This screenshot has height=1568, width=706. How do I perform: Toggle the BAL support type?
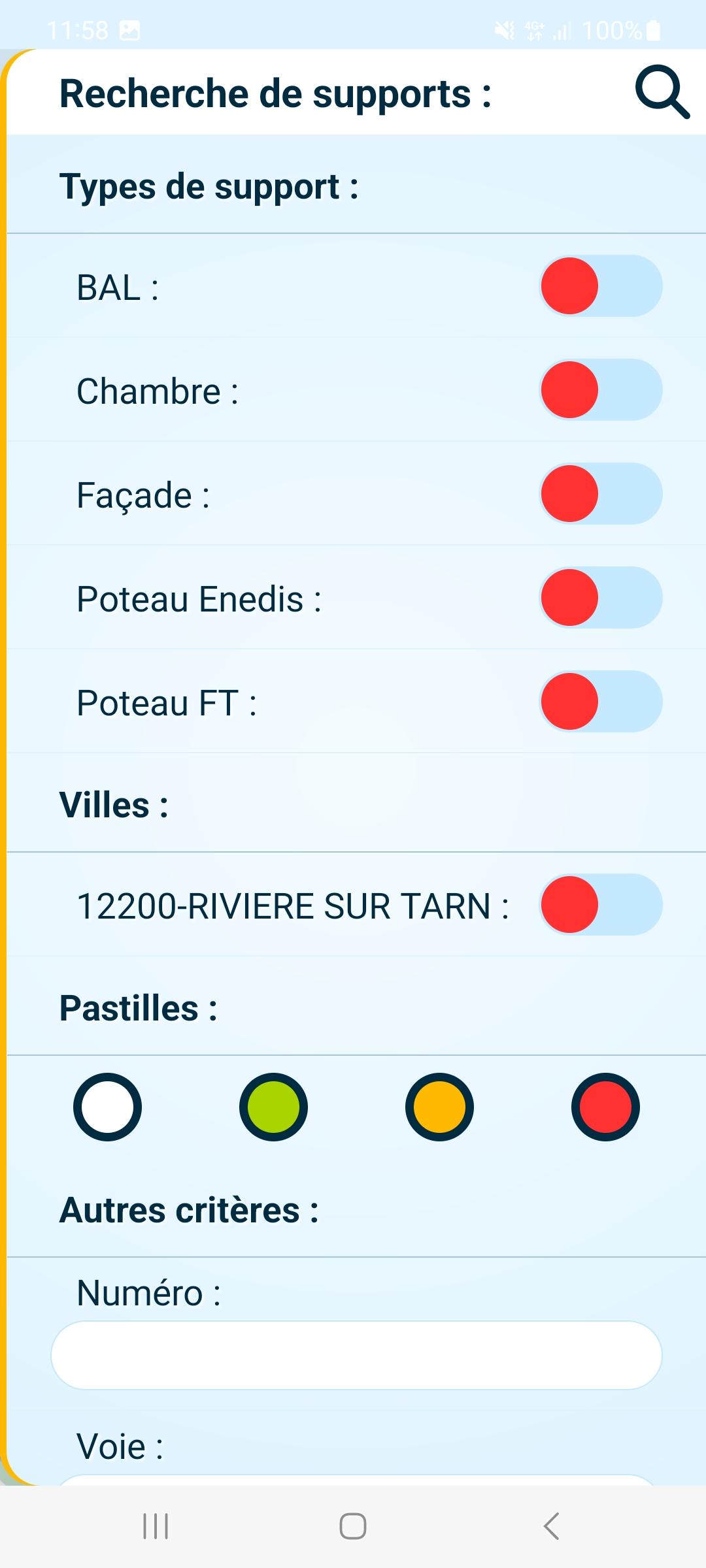click(600, 286)
